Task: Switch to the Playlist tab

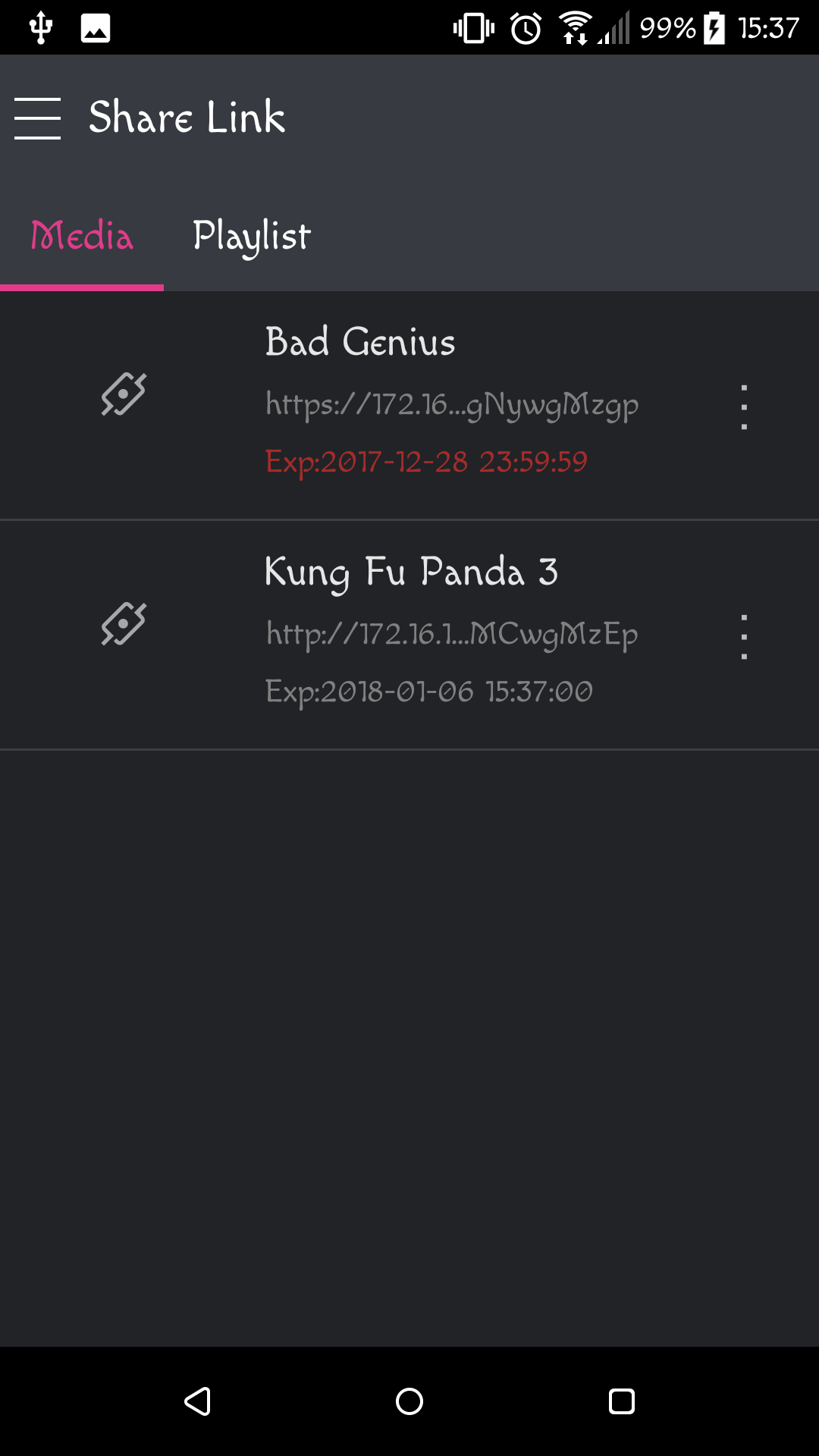Action: click(x=252, y=236)
